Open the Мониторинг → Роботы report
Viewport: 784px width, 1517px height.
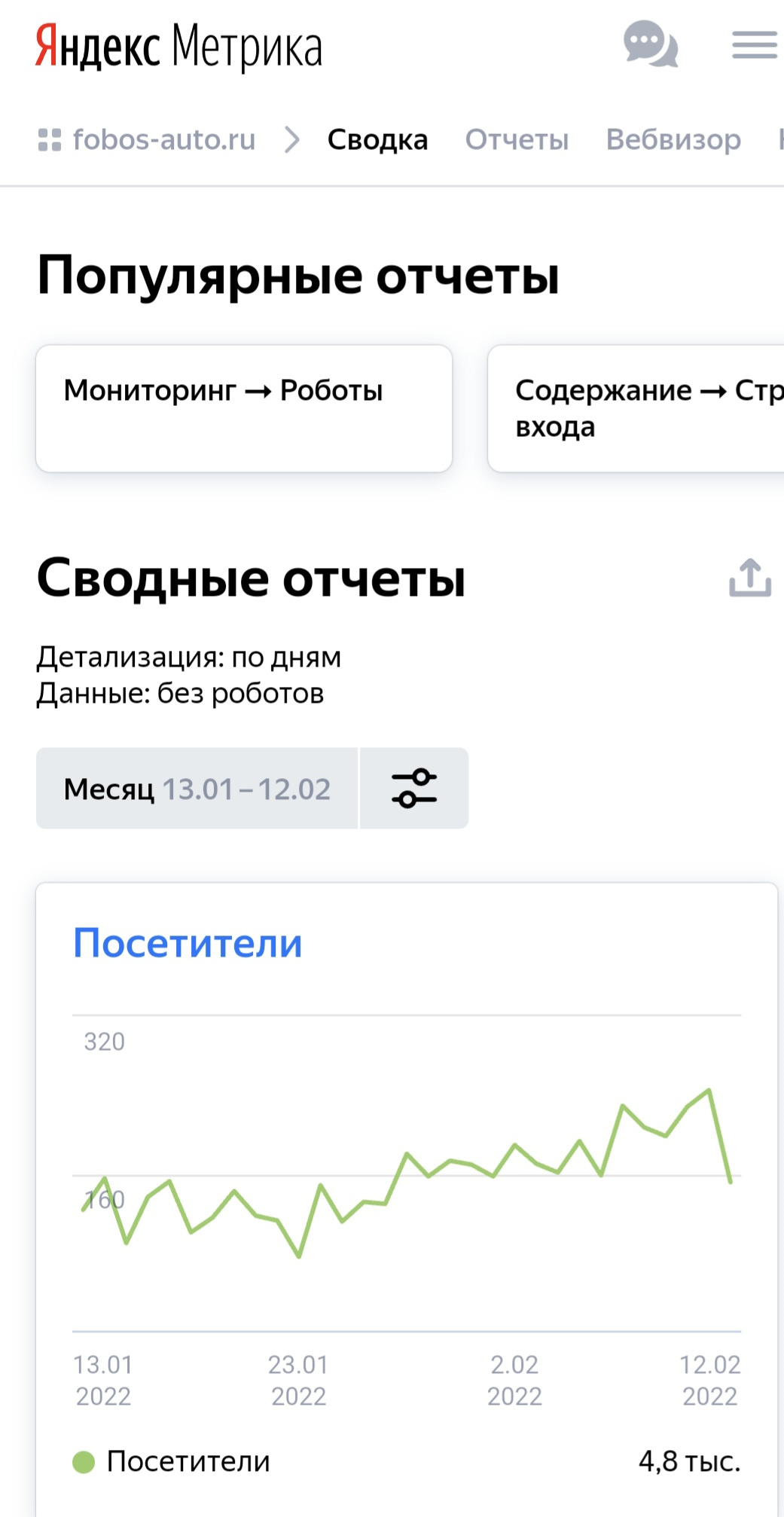pyautogui.click(x=244, y=408)
